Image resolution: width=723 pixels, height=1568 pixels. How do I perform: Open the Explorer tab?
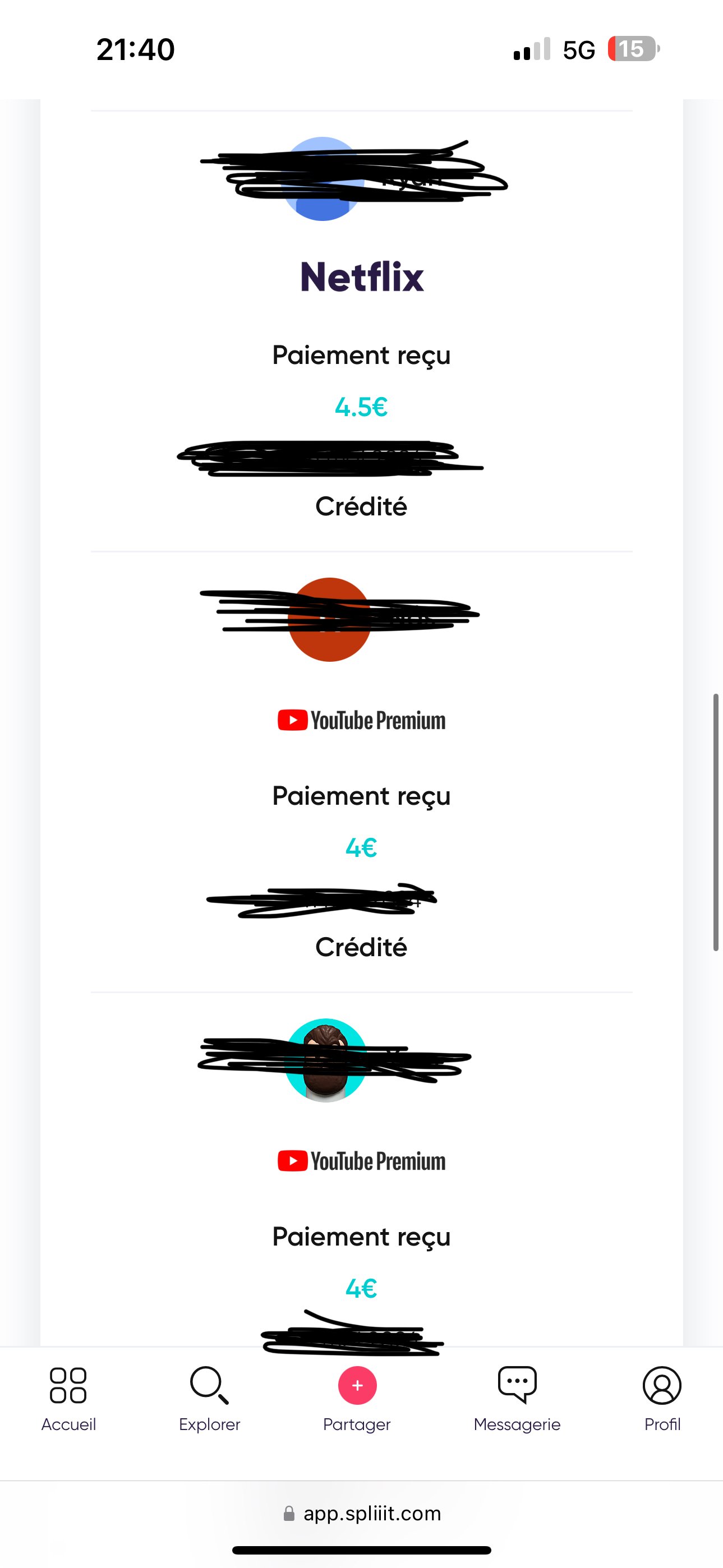(209, 1399)
